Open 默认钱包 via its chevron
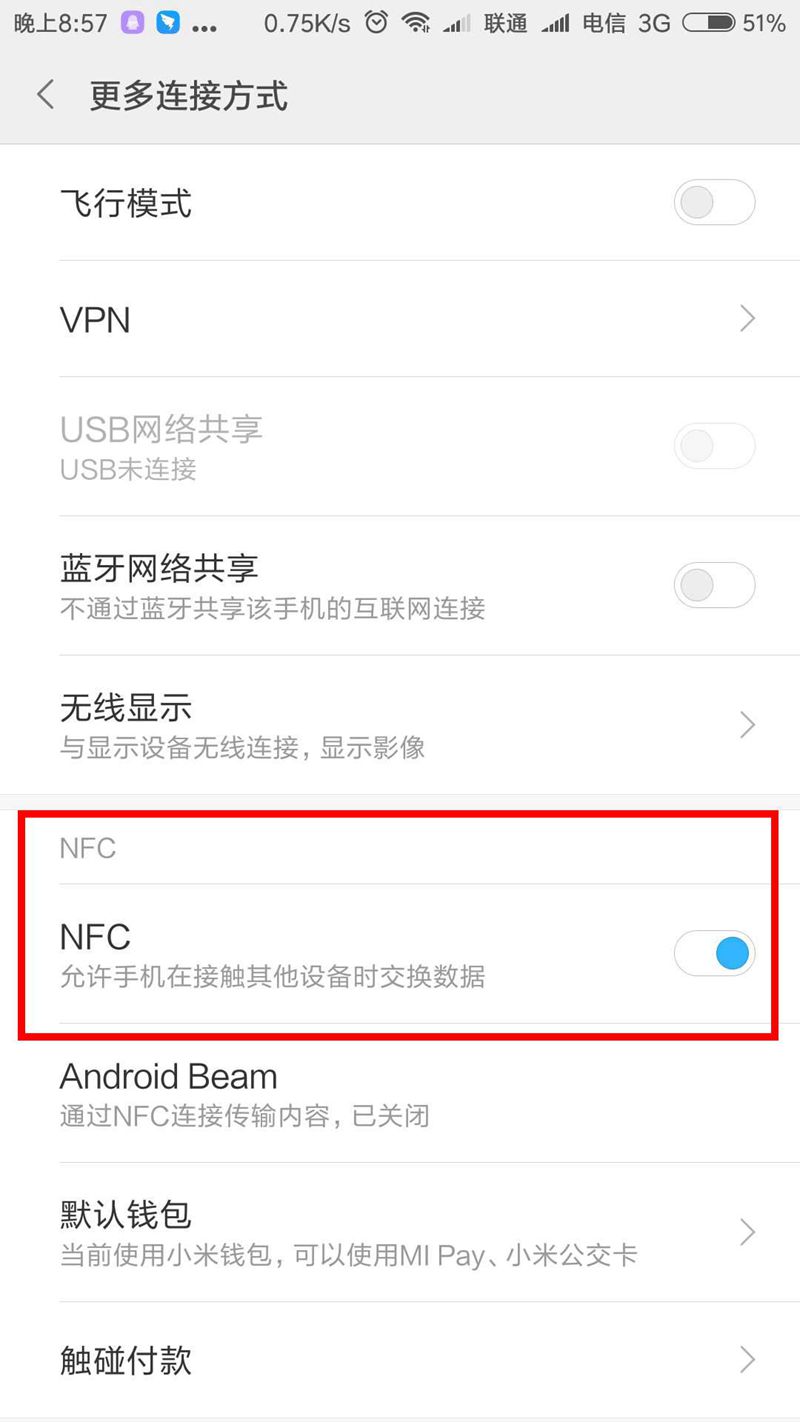This screenshot has width=800, height=1422. click(x=747, y=1232)
